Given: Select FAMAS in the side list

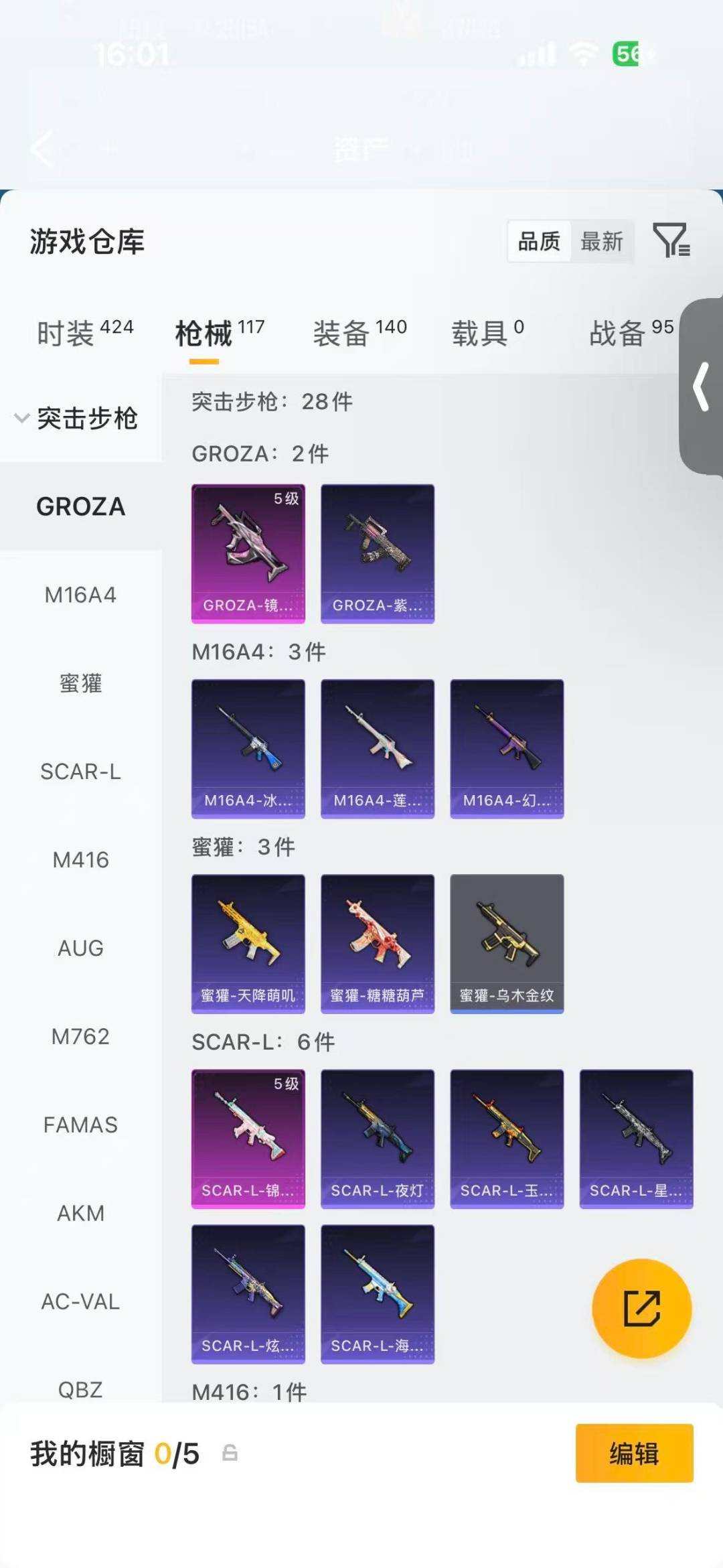Looking at the screenshot, I should (x=80, y=1125).
